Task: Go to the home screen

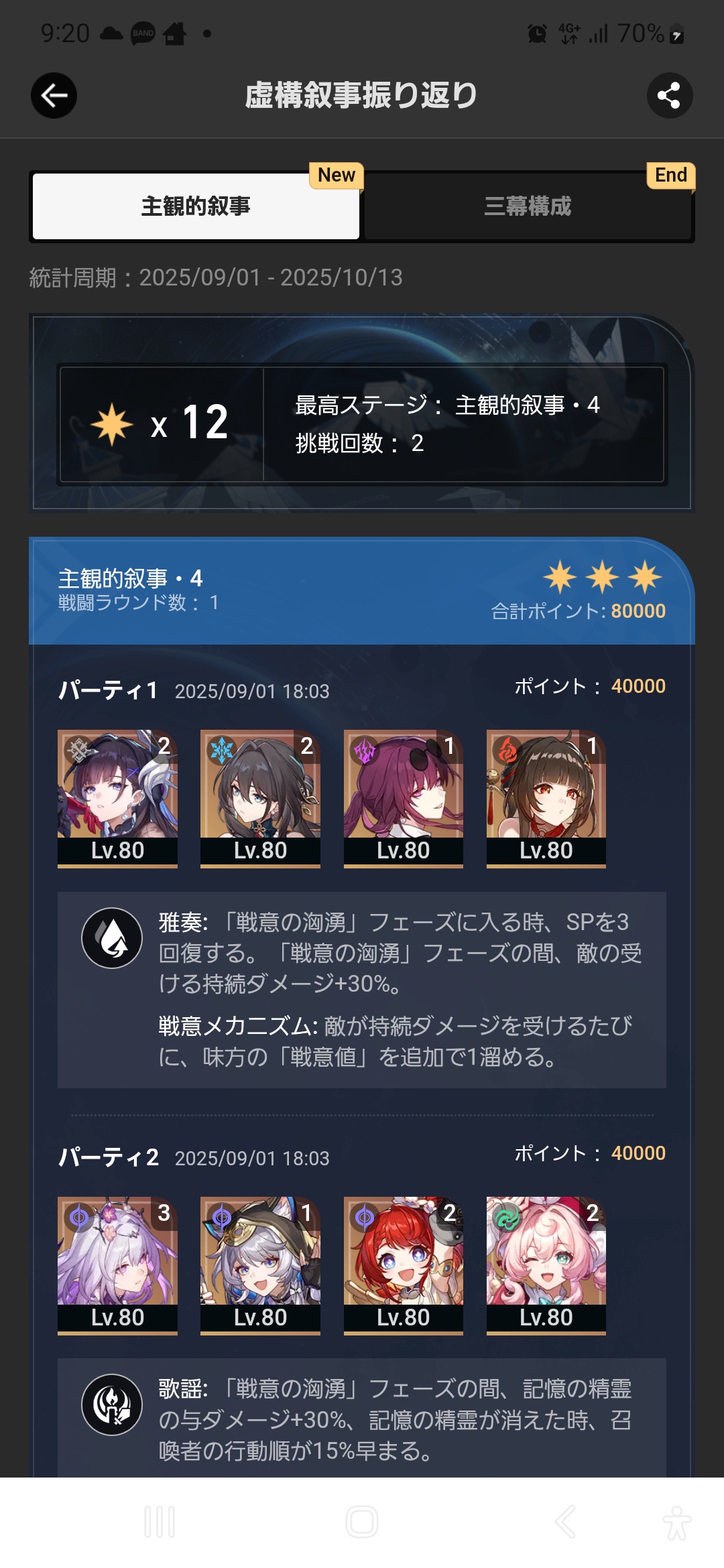Action: 362,1522
